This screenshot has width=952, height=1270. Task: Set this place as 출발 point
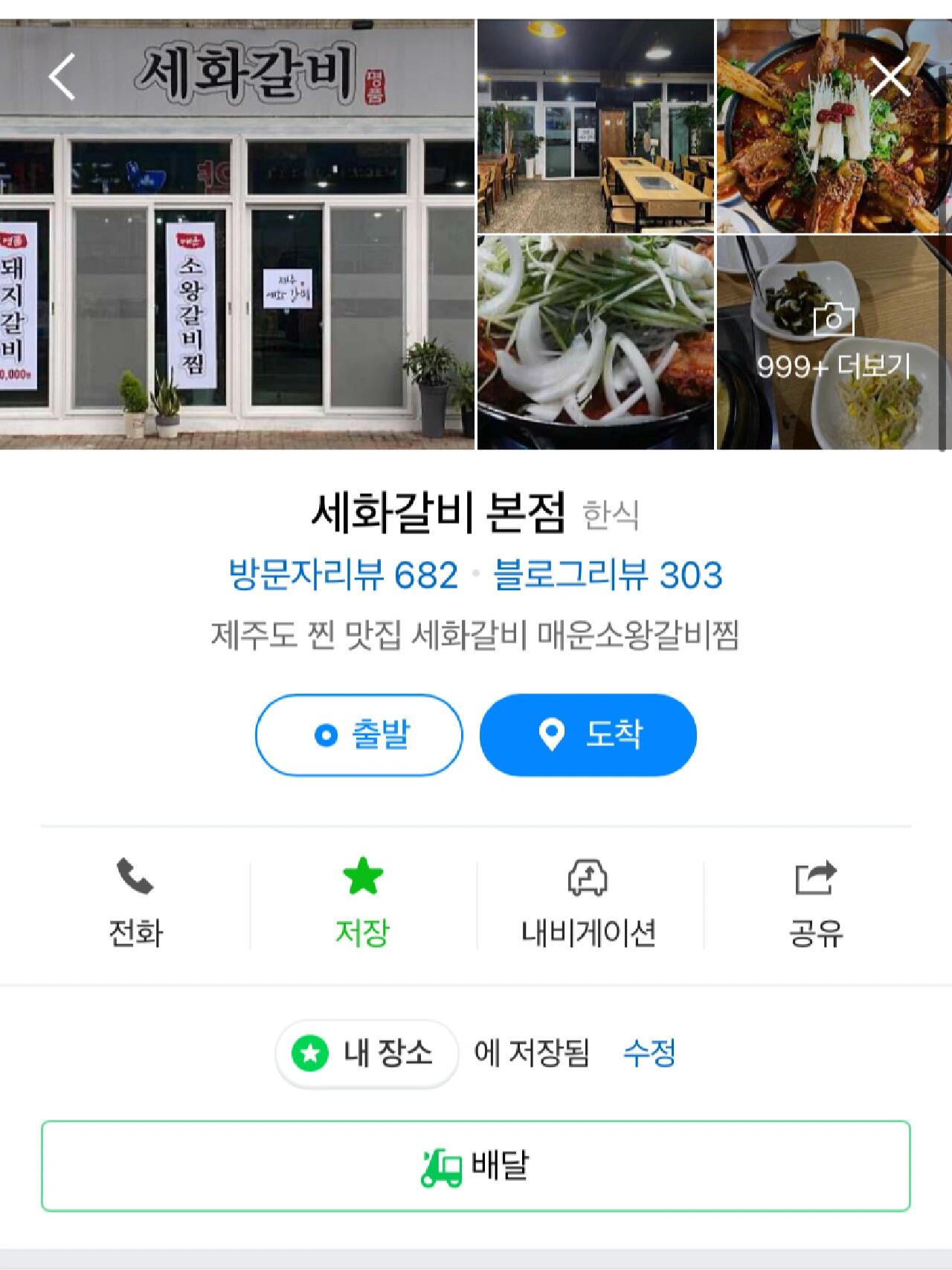[x=359, y=735]
